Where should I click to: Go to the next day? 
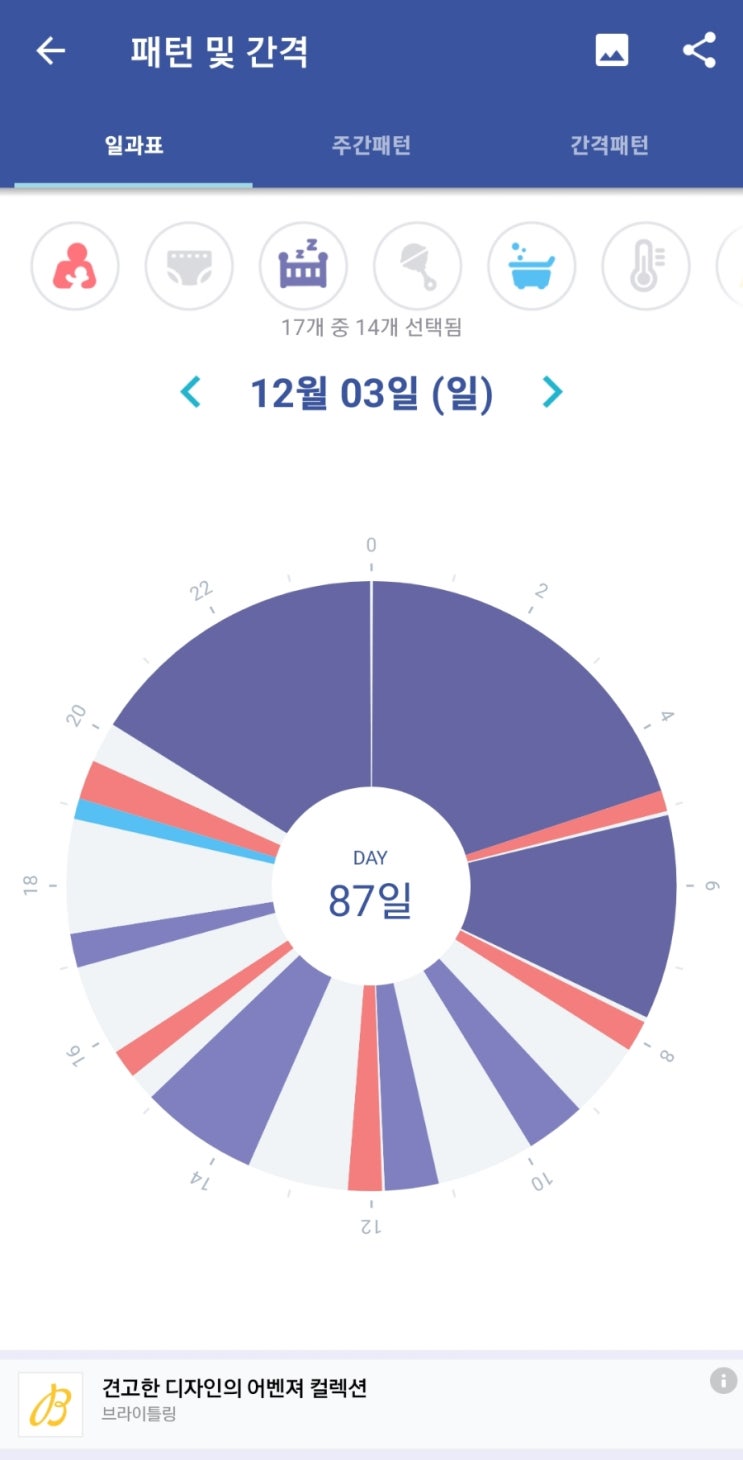(552, 392)
